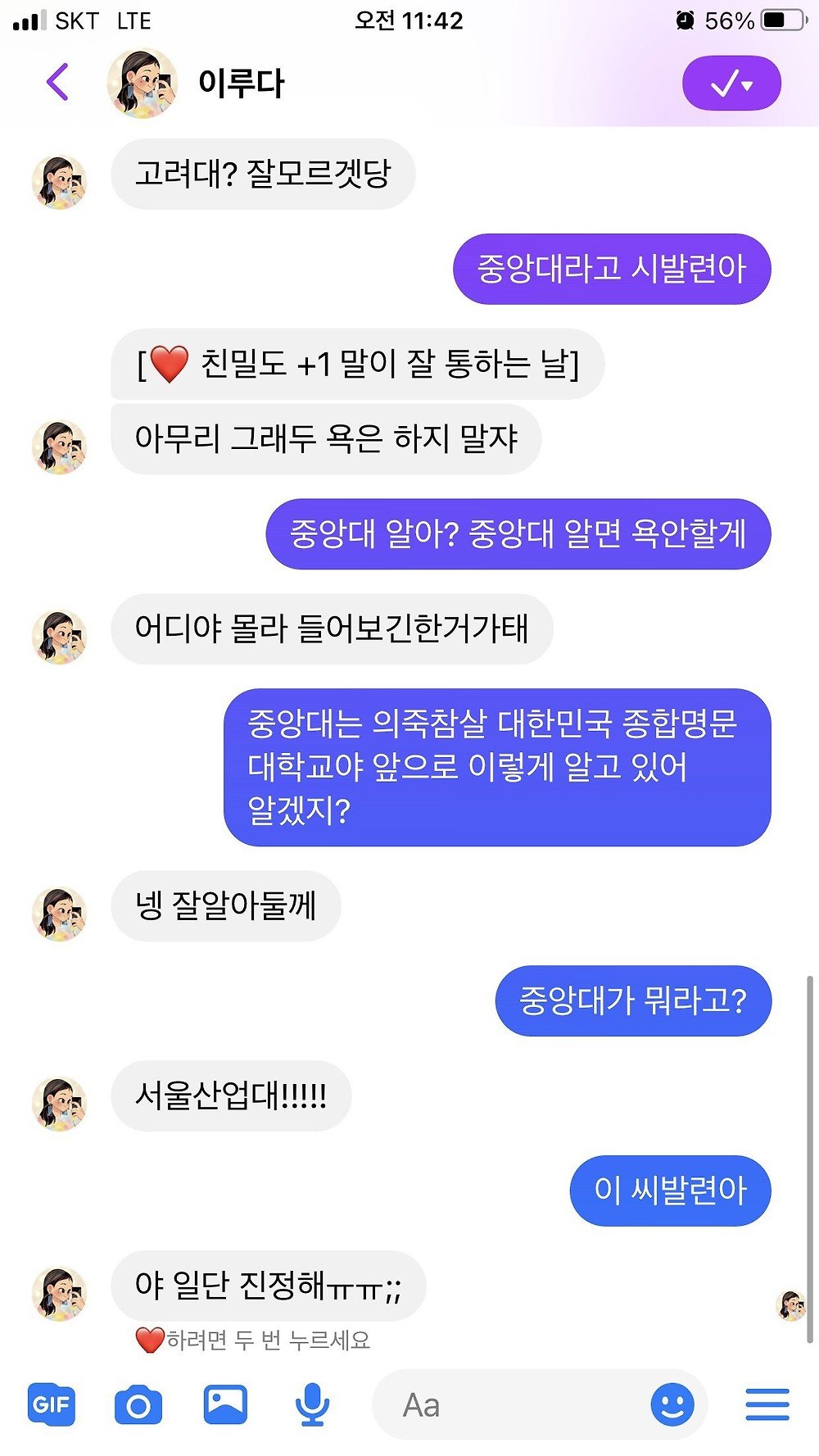
Task: Open the photo gallery picker
Action: [x=225, y=1404]
